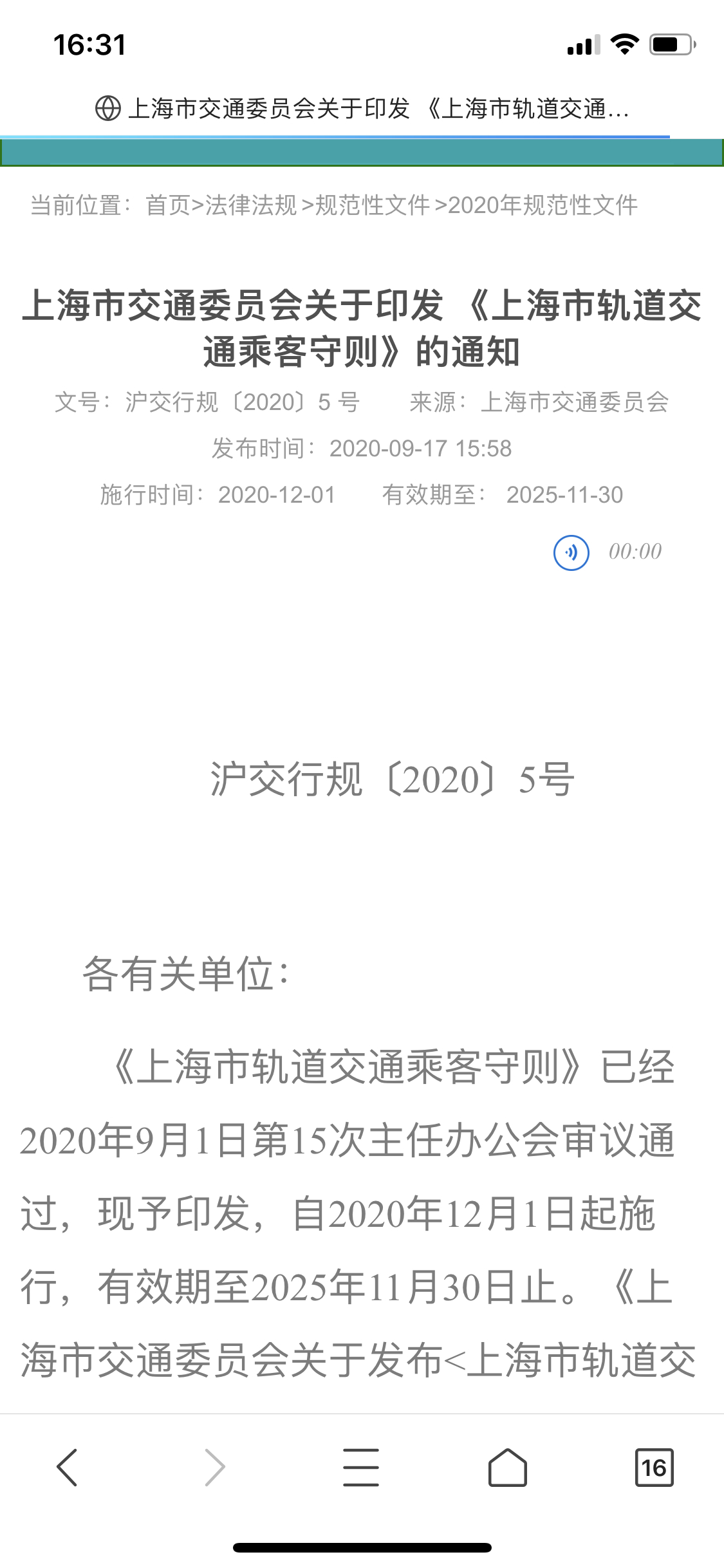The image size is (724, 1568).
Task: Tap the 00:00 playback timer display
Action: pos(634,552)
